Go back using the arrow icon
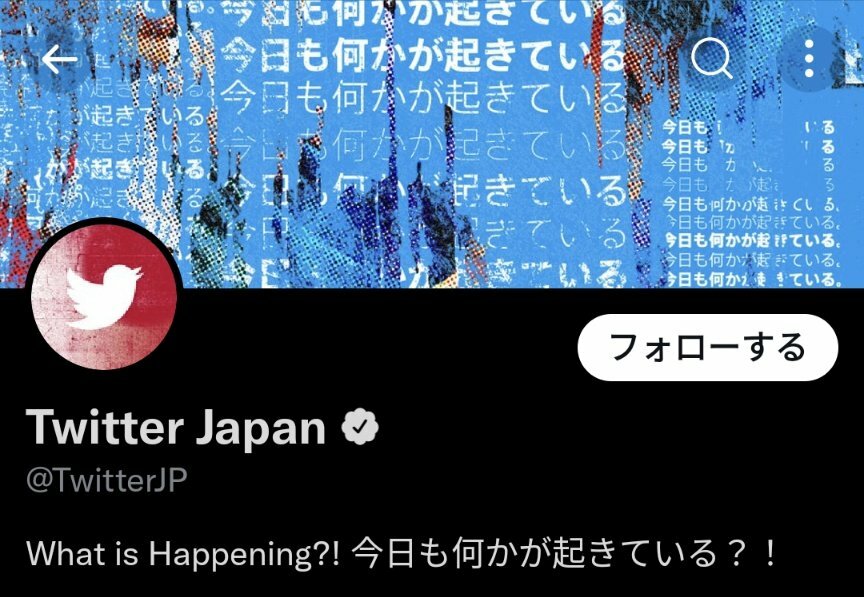Image resolution: width=864 pixels, height=597 pixels. 59,60
